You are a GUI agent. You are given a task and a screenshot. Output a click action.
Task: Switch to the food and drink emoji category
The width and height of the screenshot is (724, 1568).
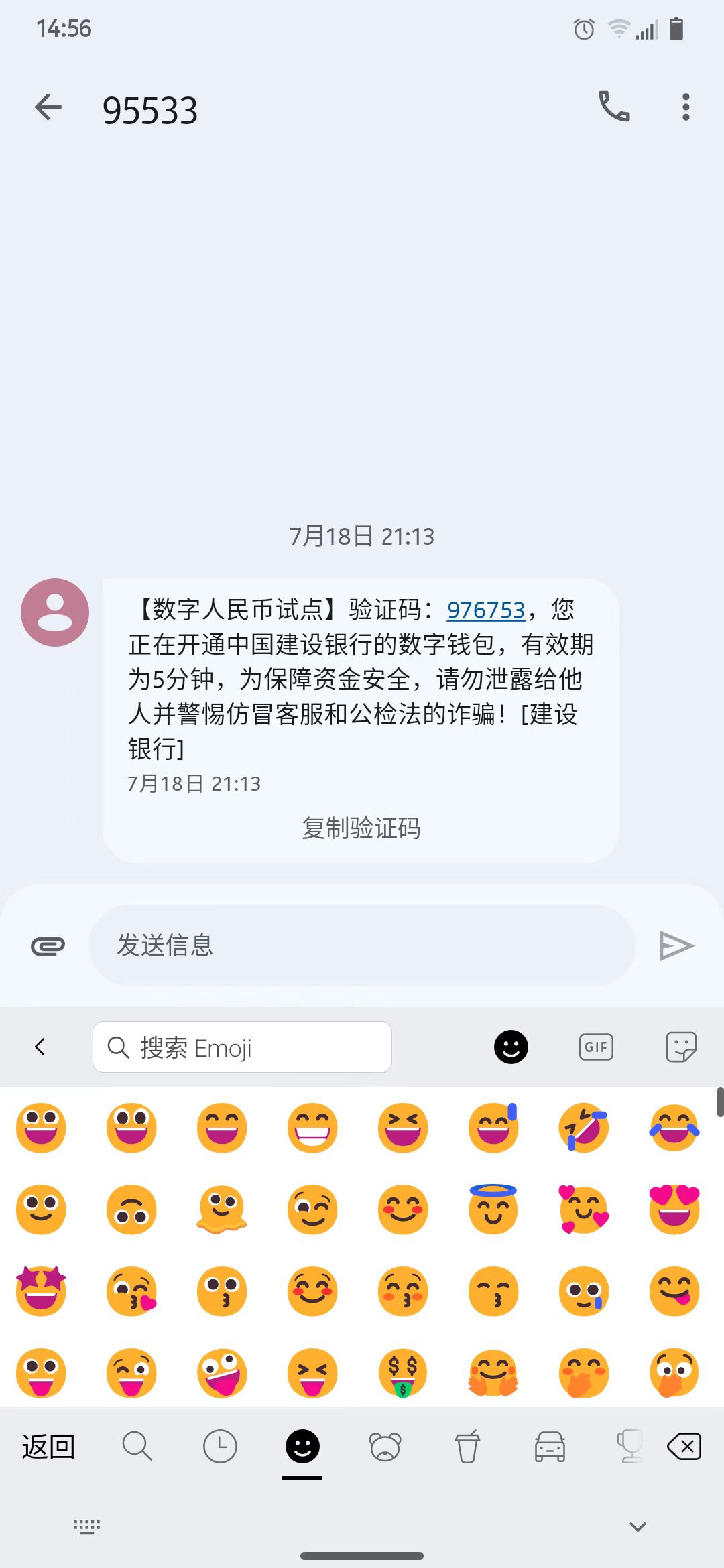tap(467, 1446)
